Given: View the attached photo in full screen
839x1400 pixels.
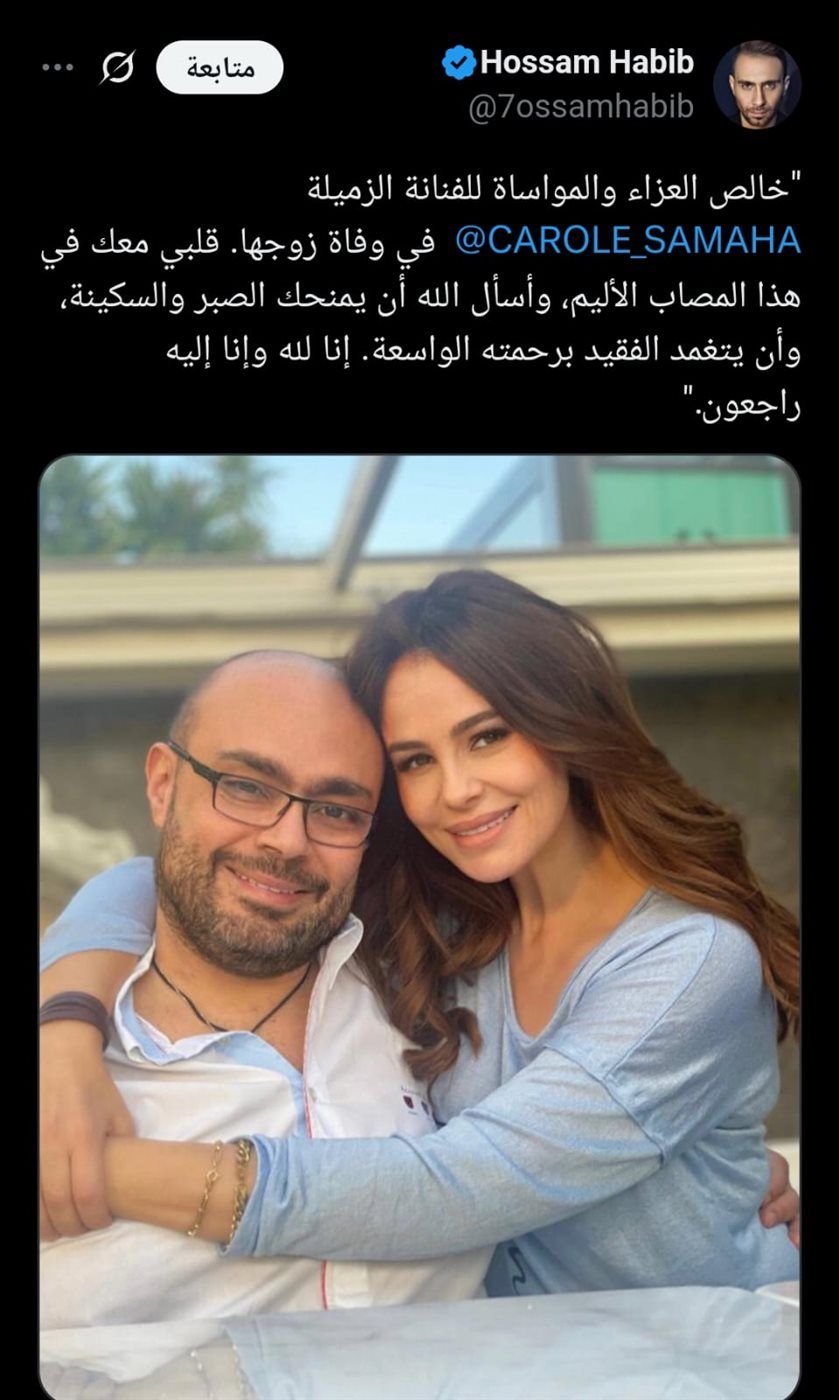Looking at the screenshot, I should (x=420, y=927).
